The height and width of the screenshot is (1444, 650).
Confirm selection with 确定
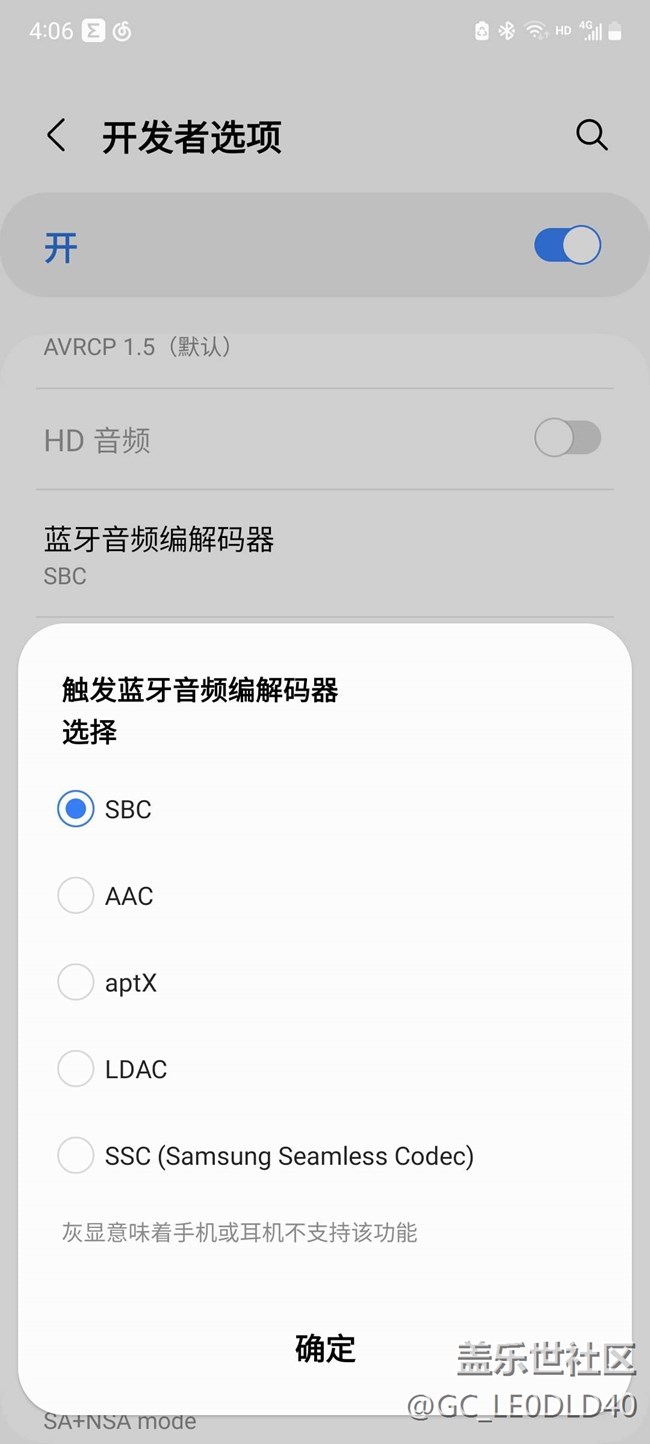325,1348
